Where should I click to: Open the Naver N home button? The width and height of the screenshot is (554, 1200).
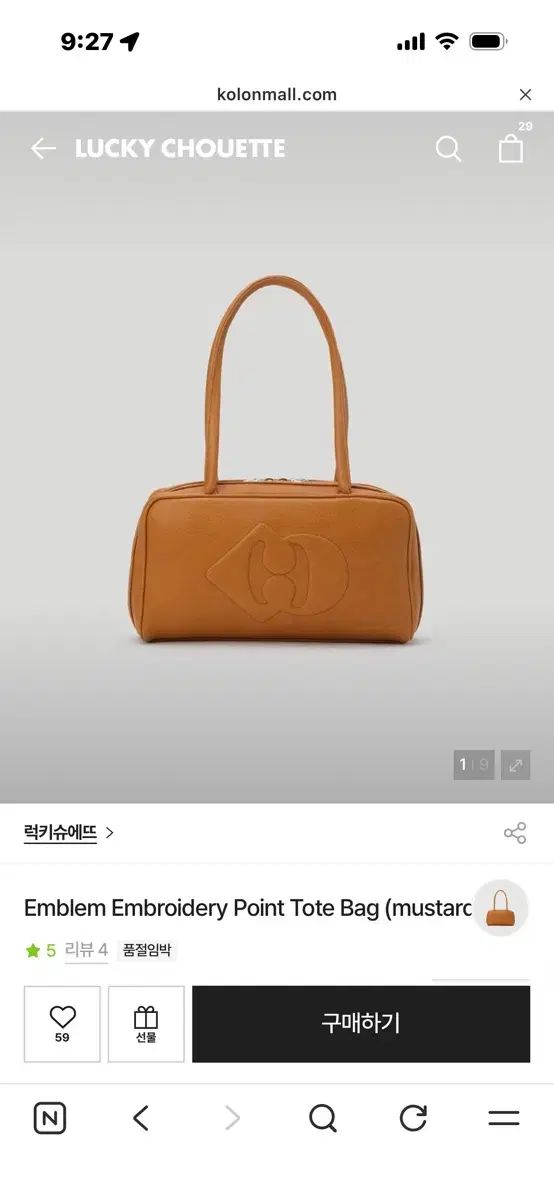tap(50, 1118)
